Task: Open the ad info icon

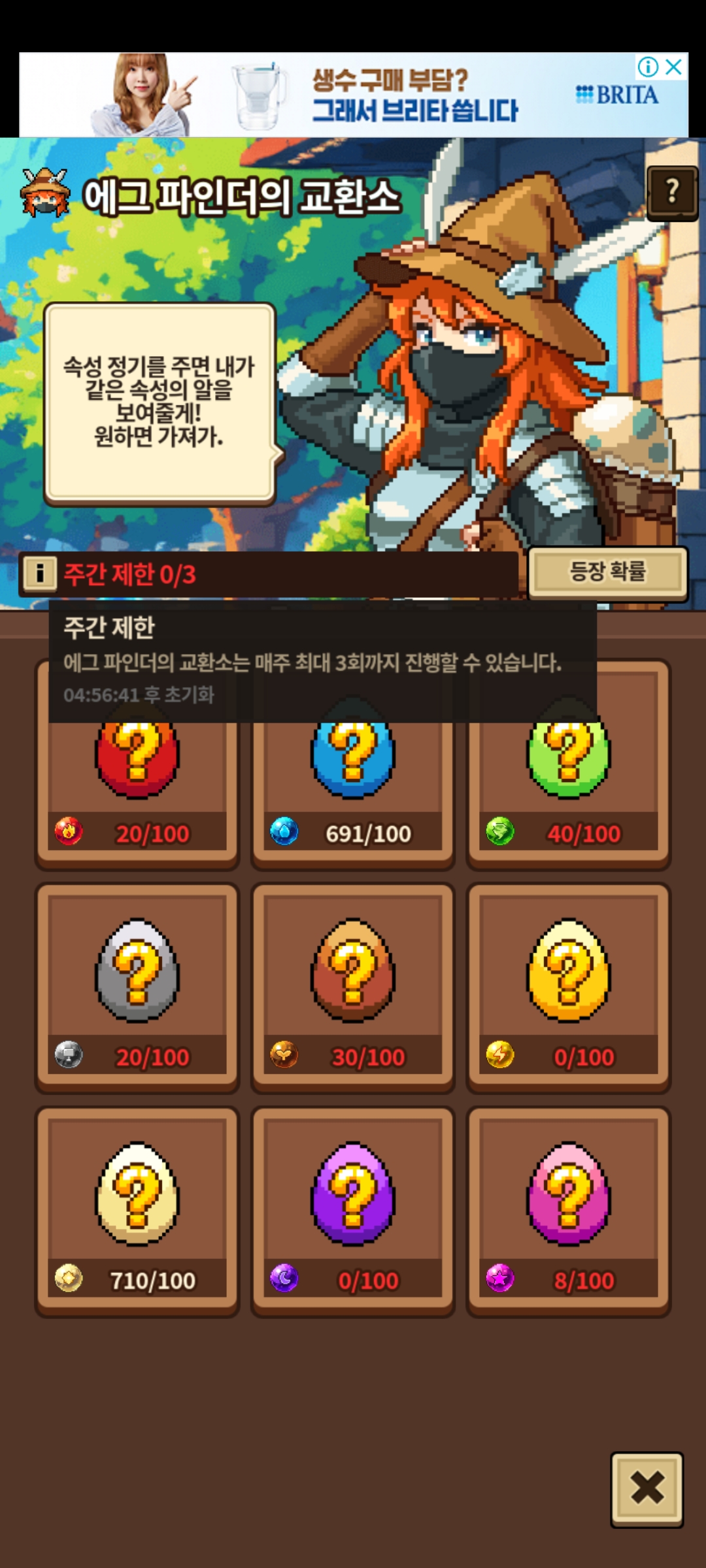Action: [x=647, y=67]
